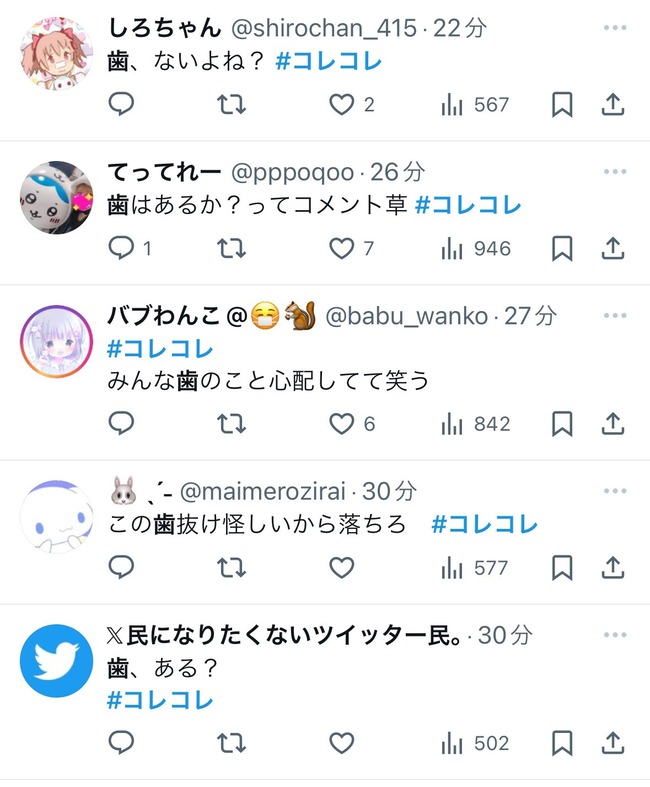Open バブわんこ's profile picture
650x787 pixels.
point(56,340)
